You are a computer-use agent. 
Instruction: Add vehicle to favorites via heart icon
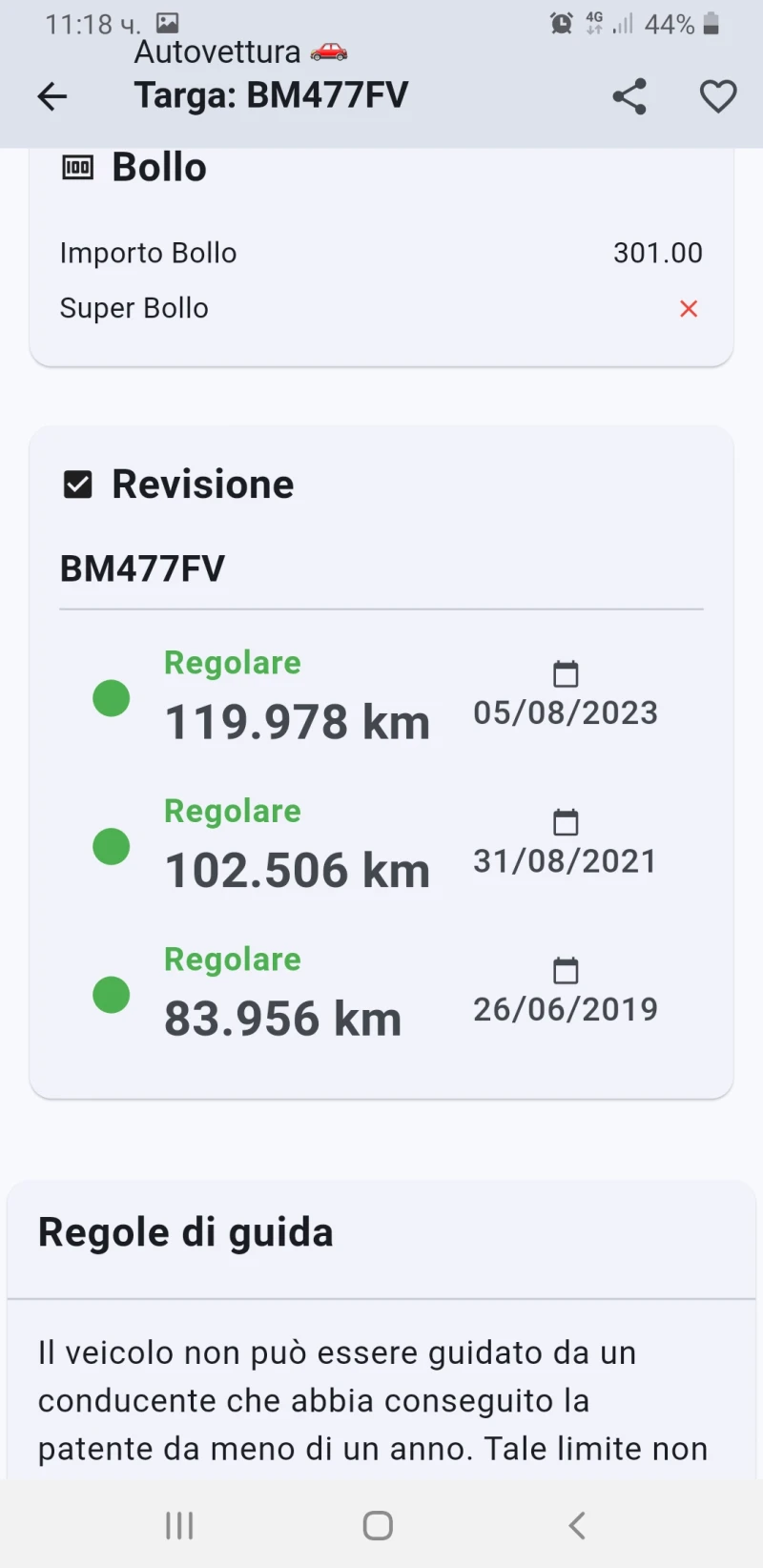(717, 96)
